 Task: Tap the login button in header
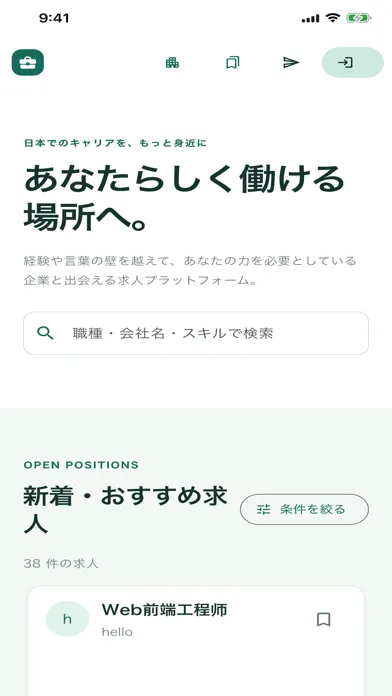[x=352, y=63]
